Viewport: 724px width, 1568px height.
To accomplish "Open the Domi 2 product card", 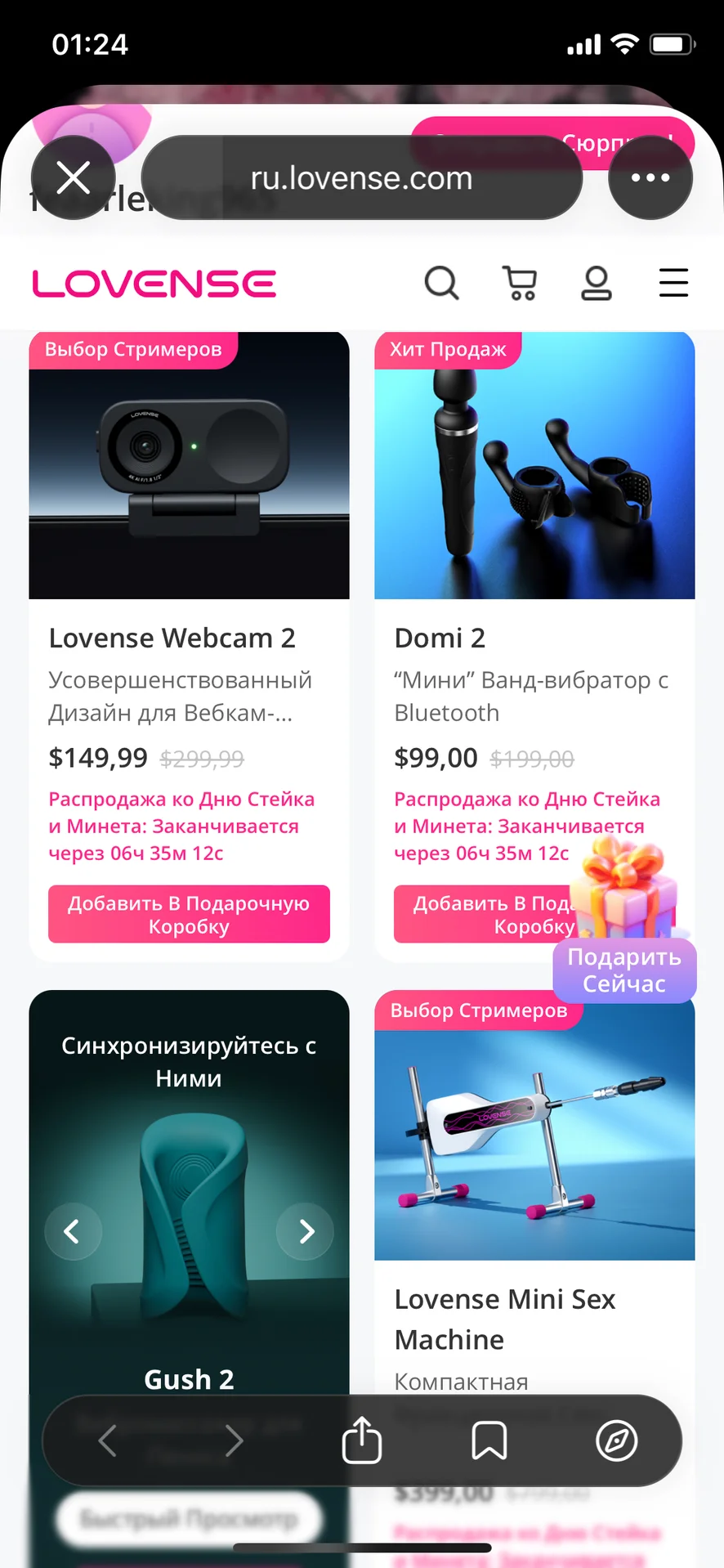I will pos(534,466).
